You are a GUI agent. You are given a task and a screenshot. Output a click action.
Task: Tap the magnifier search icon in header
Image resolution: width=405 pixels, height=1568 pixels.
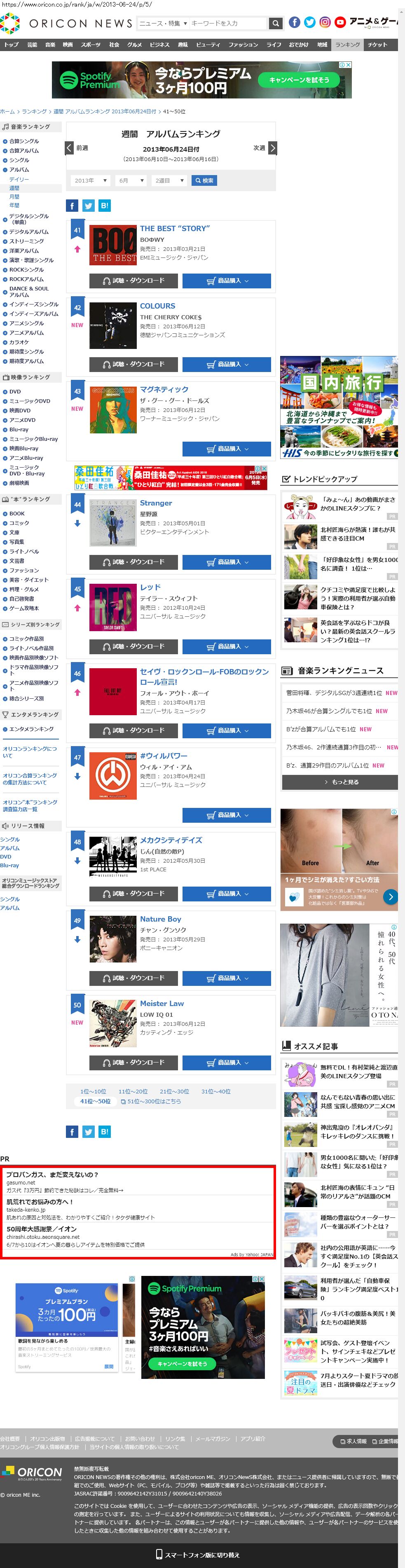point(276,23)
